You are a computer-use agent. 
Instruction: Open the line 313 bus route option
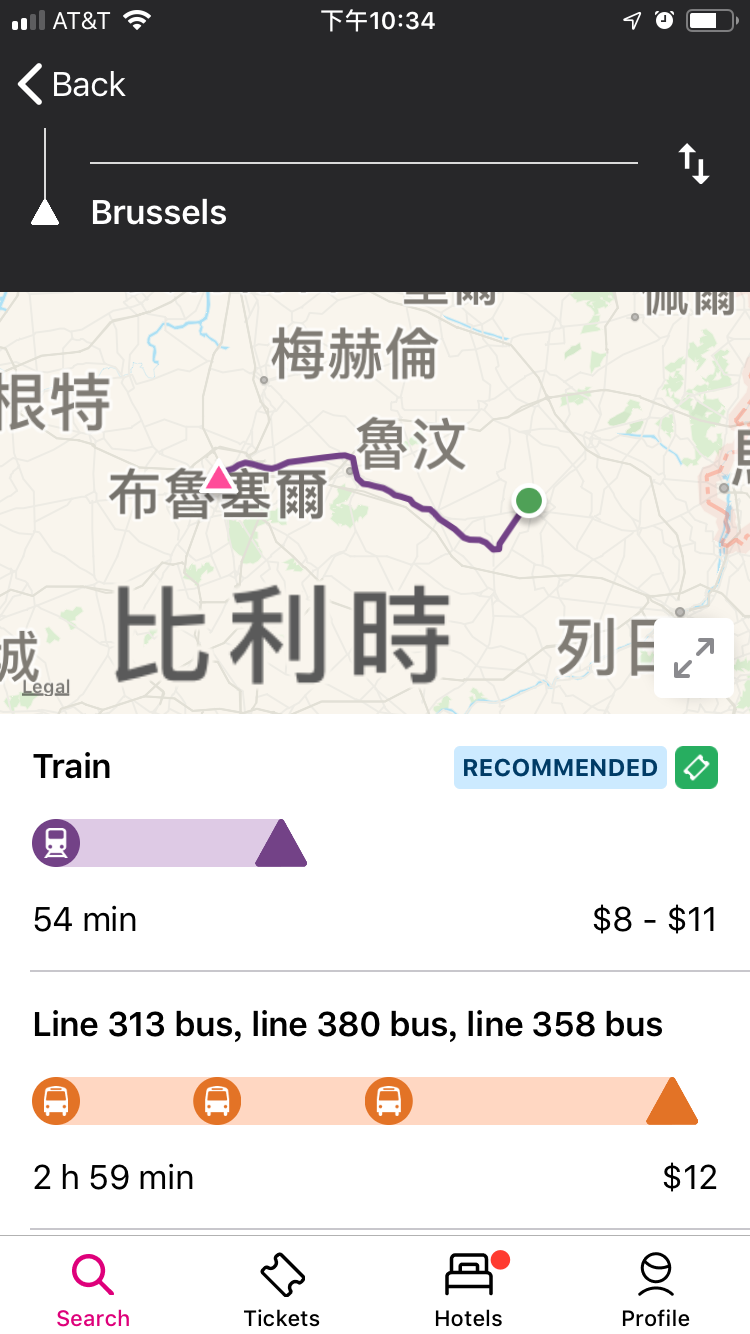(374, 1100)
